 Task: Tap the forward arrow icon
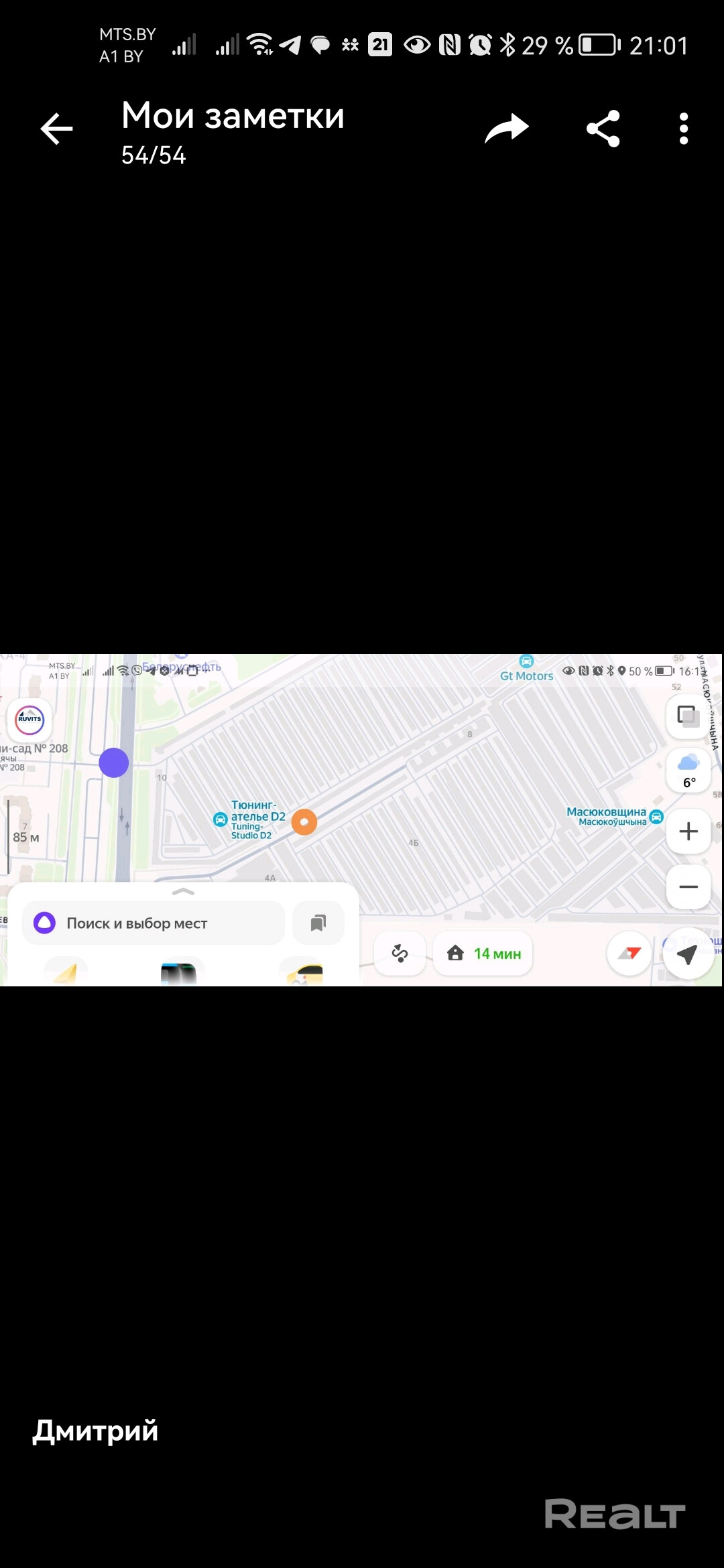507,129
